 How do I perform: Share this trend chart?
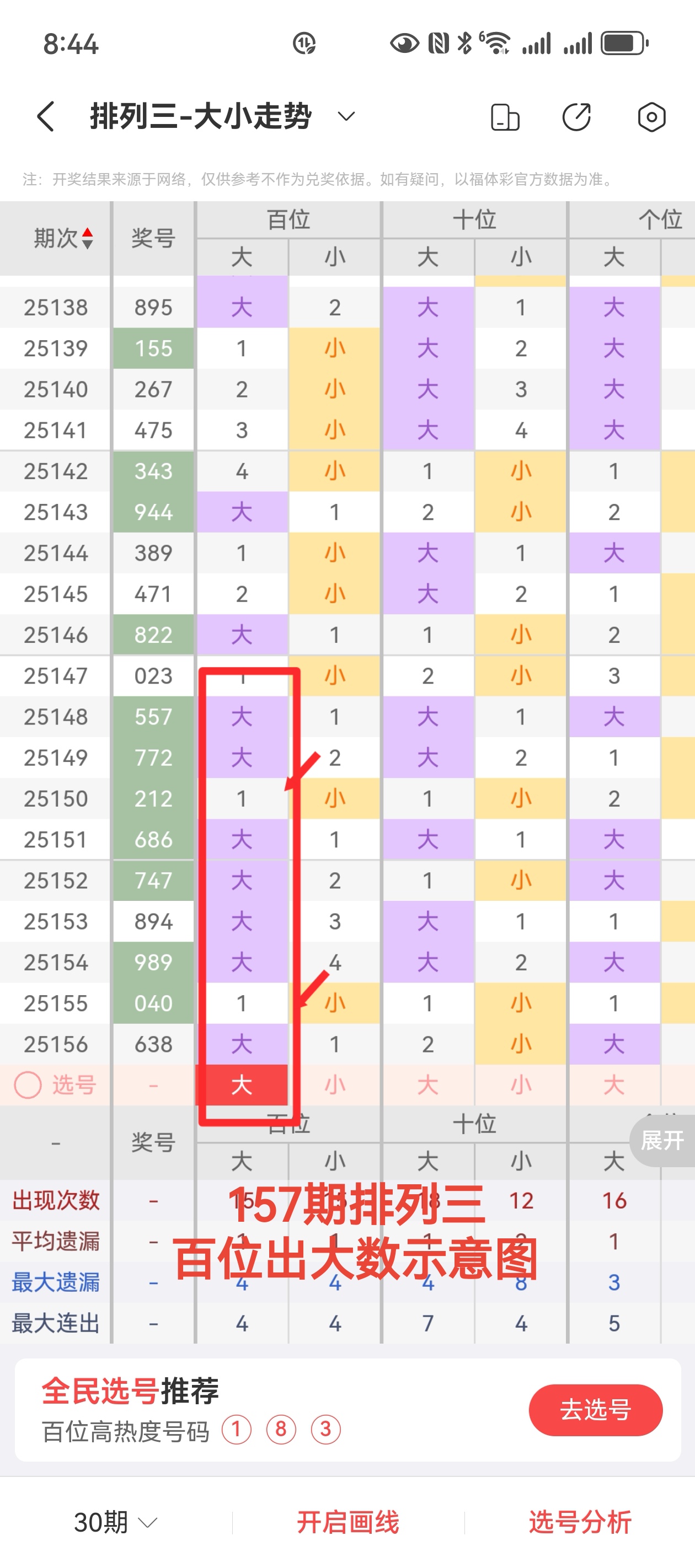point(576,117)
